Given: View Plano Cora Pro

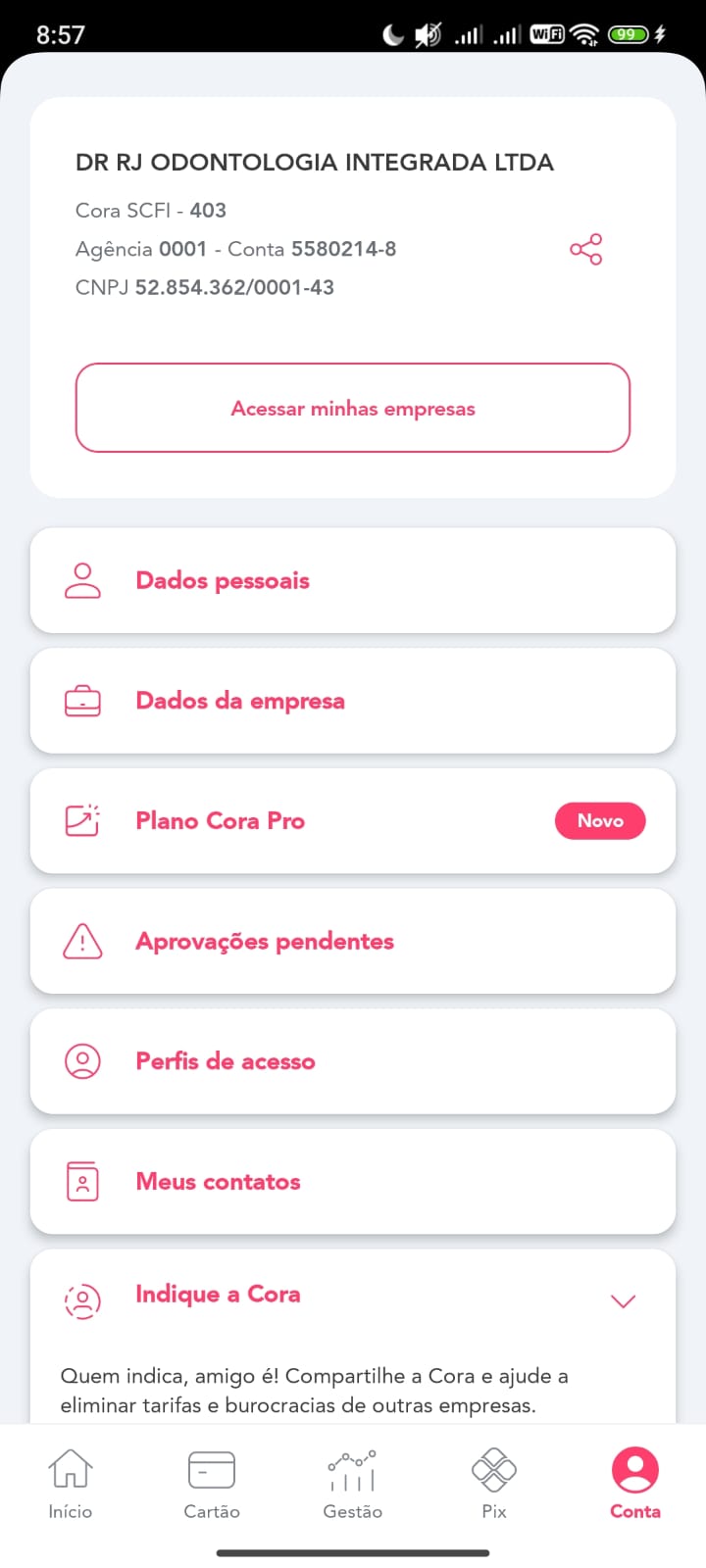Looking at the screenshot, I should click(x=353, y=821).
